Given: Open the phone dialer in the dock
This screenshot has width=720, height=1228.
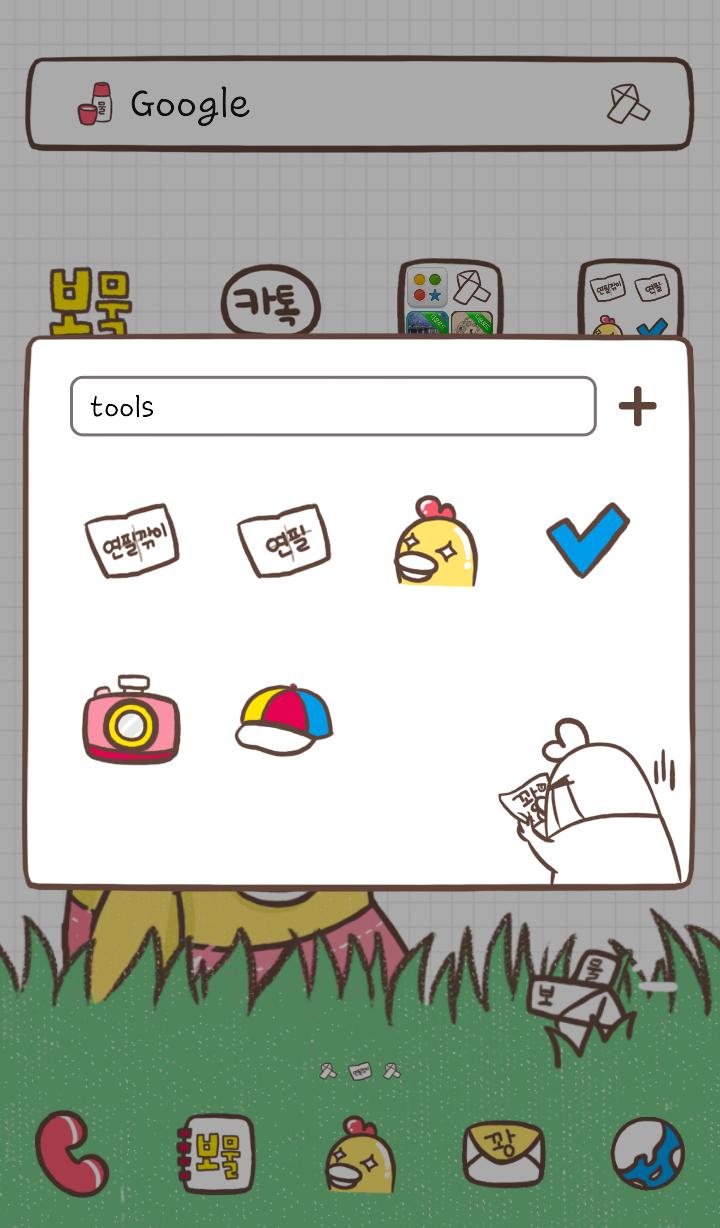Looking at the screenshot, I should pos(72,1153).
